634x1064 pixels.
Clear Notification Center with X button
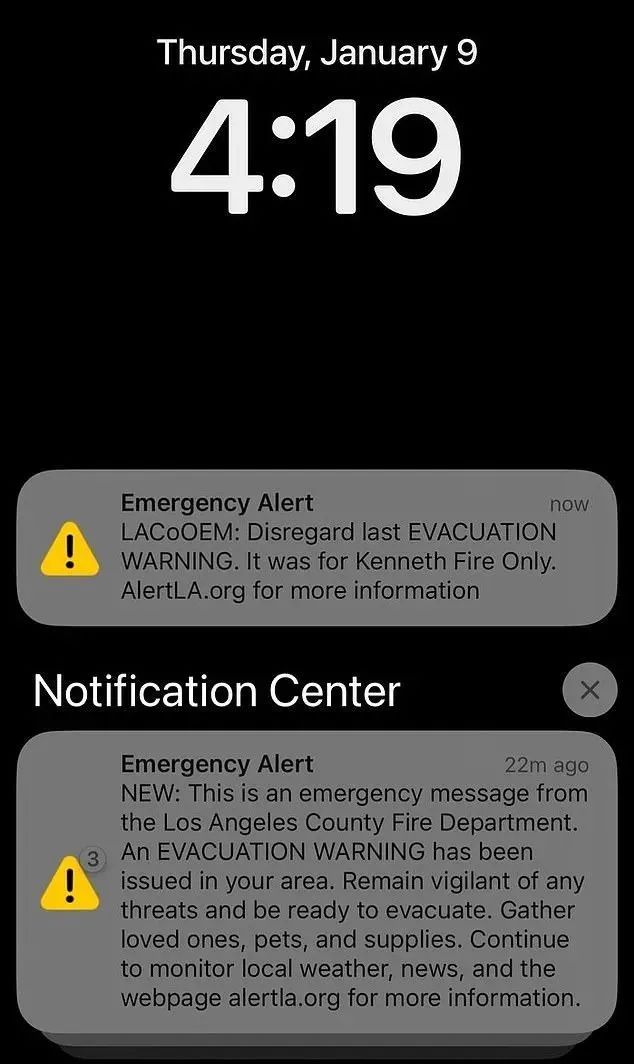click(589, 690)
